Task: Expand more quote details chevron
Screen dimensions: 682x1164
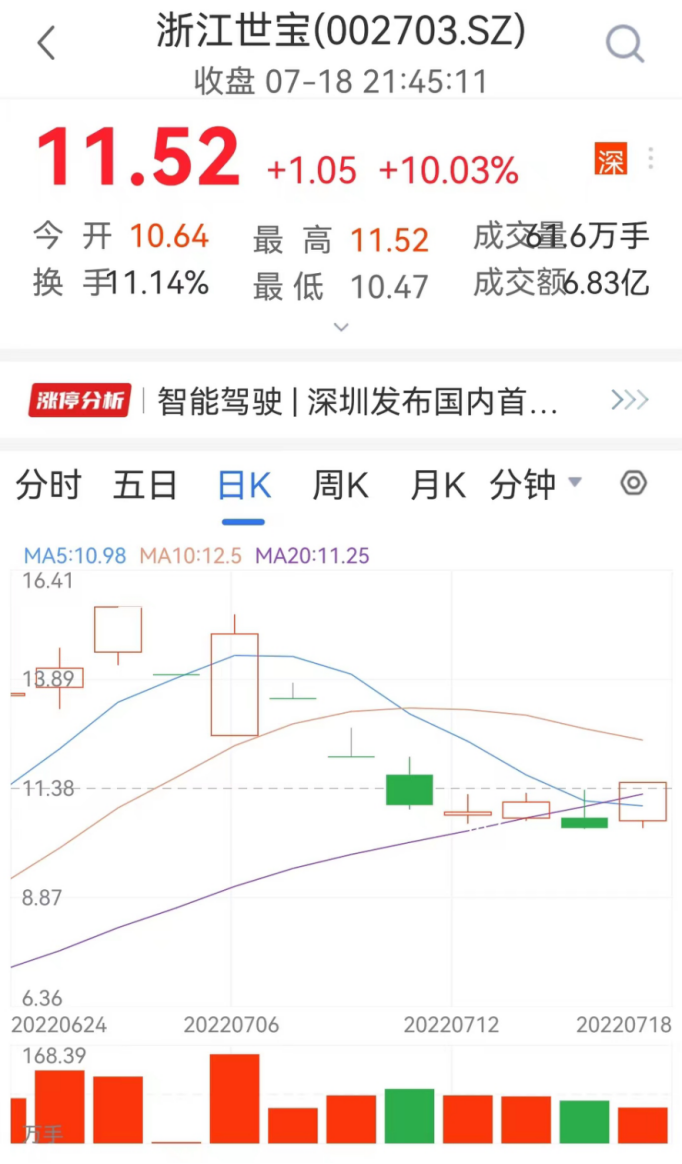Action: click(x=341, y=327)
